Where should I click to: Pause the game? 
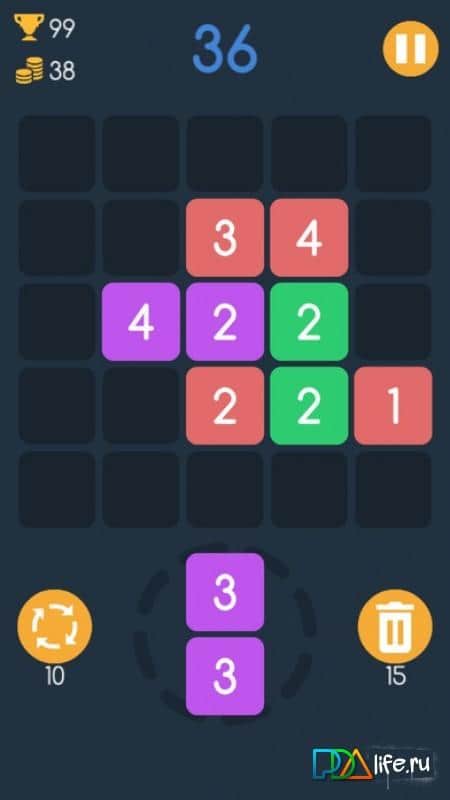[410, 49]
